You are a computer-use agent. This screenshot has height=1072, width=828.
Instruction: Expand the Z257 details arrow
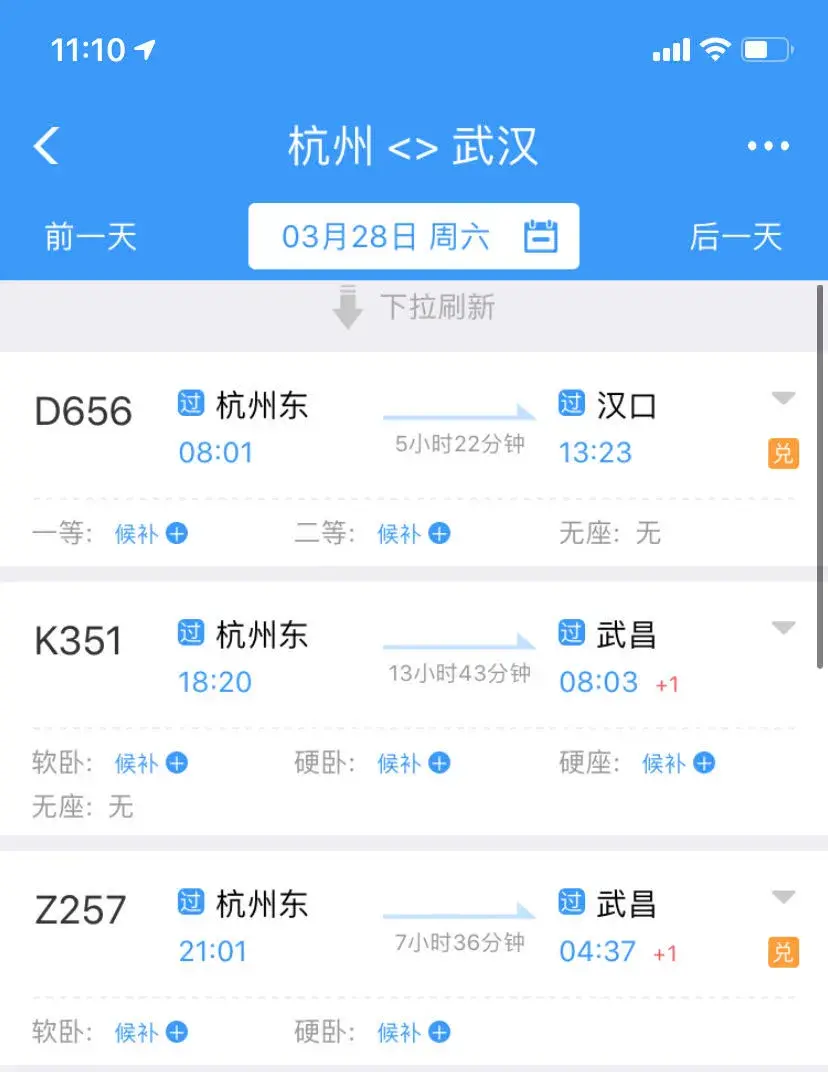point(783,897)
